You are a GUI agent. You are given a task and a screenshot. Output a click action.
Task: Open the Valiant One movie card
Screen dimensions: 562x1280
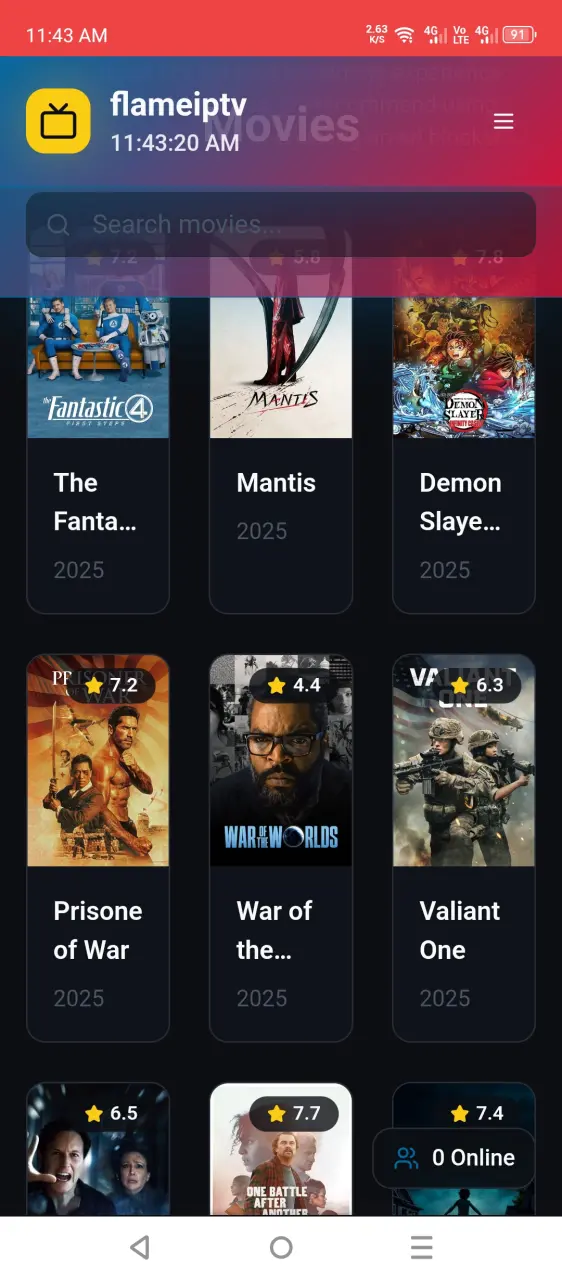(464, 848)
